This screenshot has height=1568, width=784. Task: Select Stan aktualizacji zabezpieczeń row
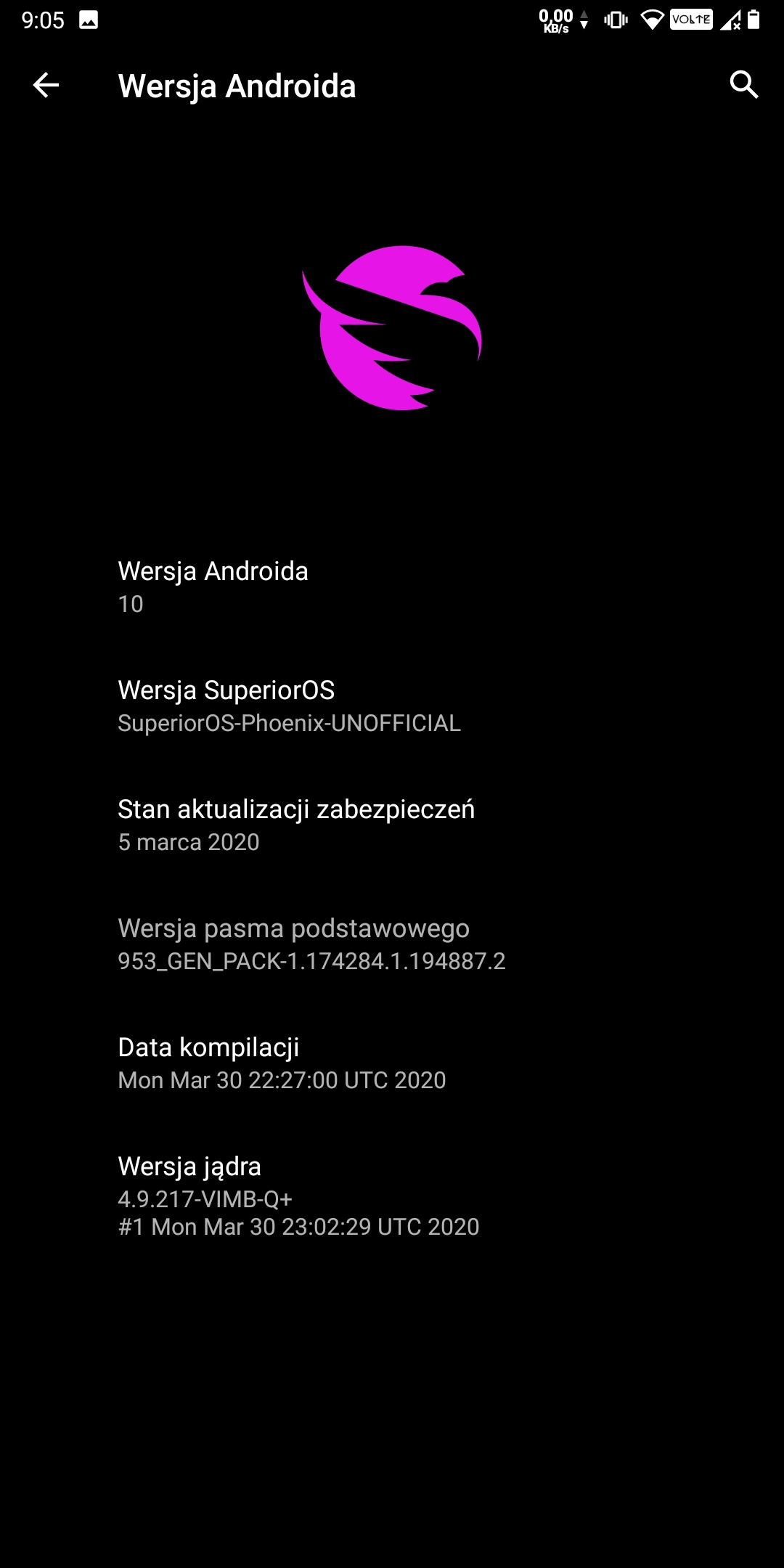[392, 825]
